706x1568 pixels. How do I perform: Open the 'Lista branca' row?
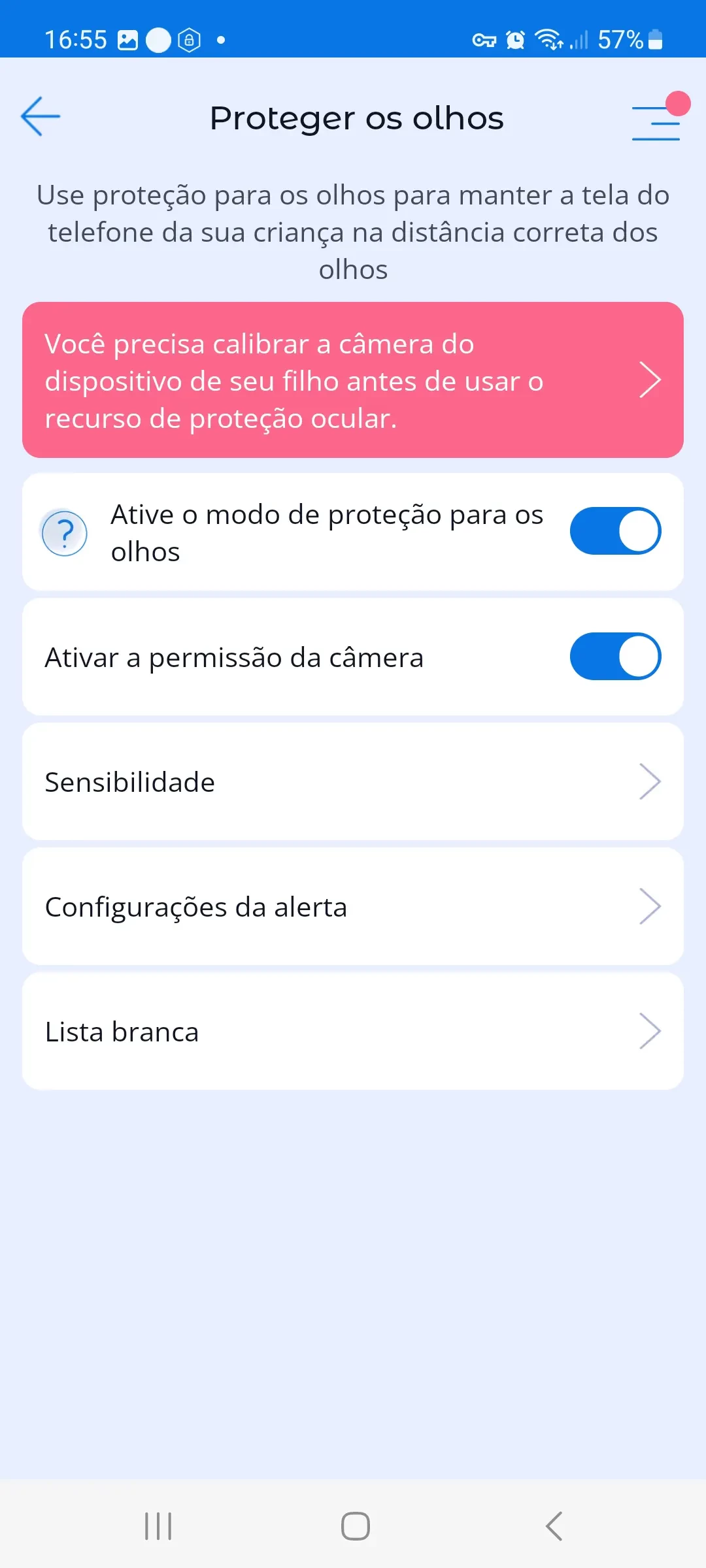[353, 1032]
